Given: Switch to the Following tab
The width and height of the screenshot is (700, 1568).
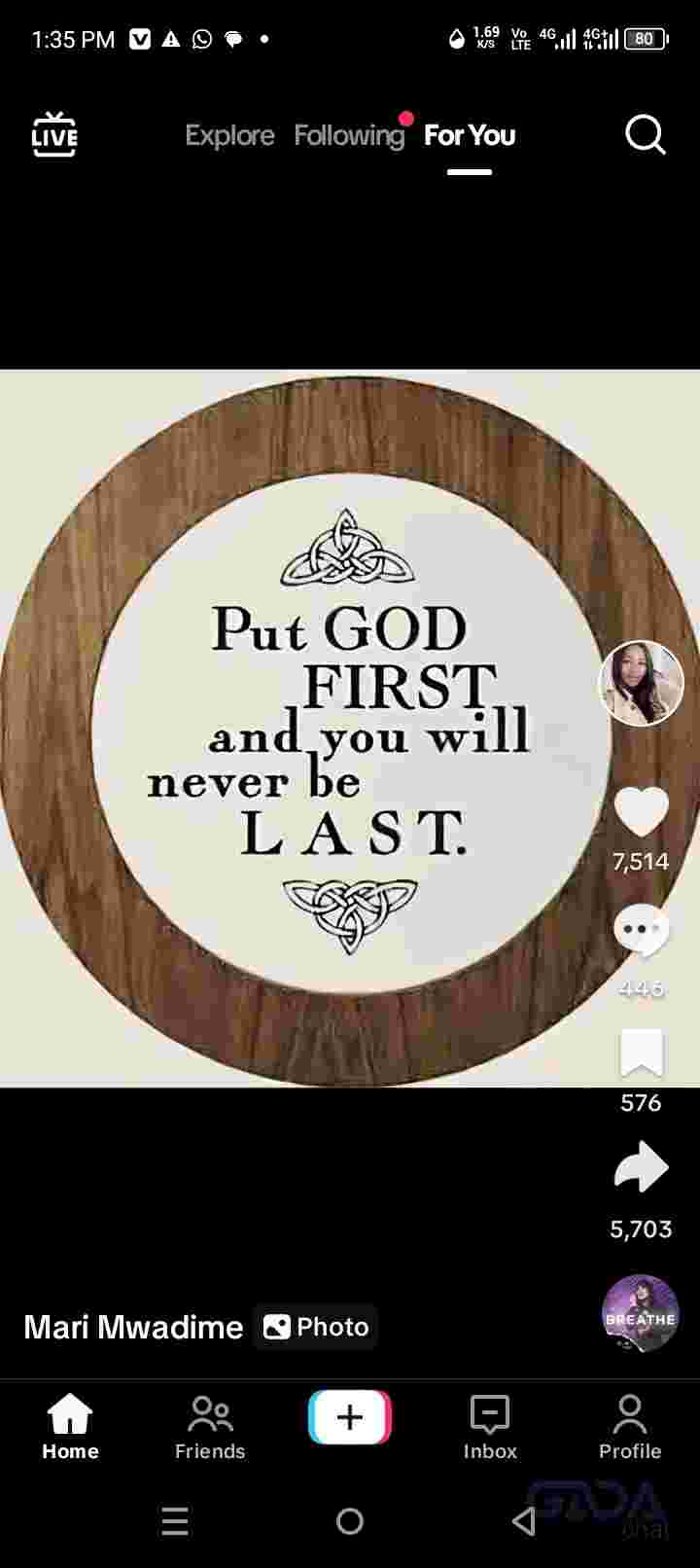Looking at the screenshot, I should (349, 135).
